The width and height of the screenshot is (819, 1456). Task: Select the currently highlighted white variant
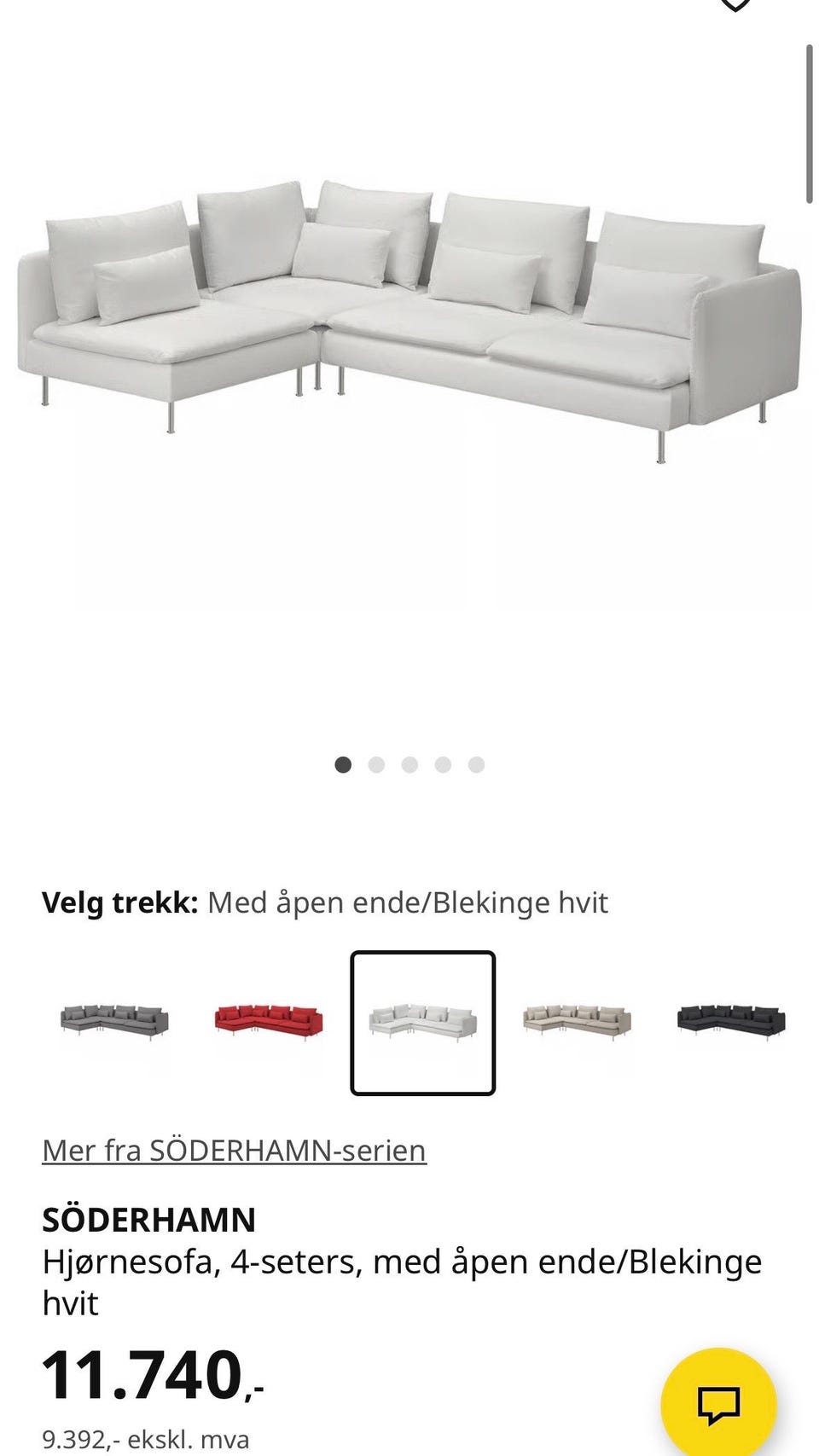[424, 1022]
